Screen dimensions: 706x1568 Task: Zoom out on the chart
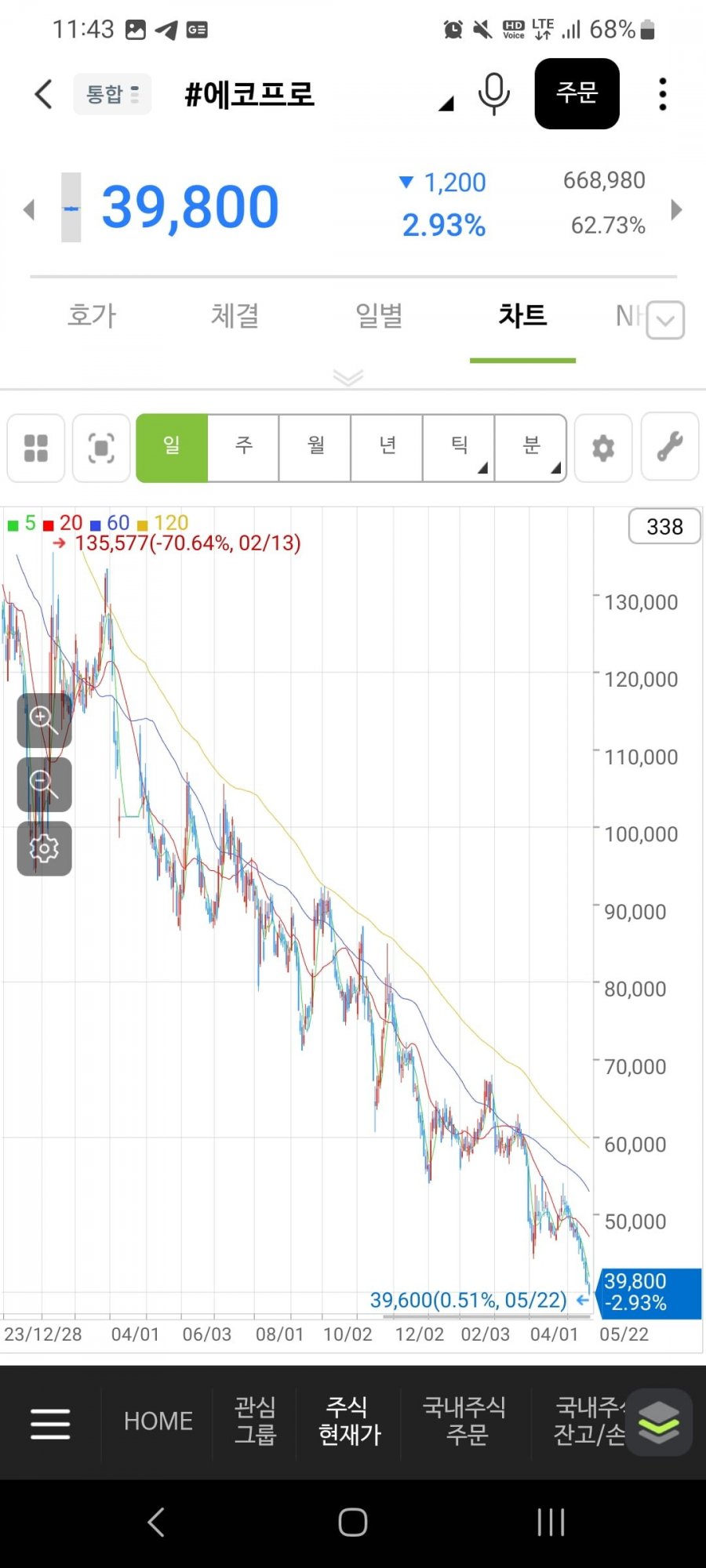coord(44,784)
